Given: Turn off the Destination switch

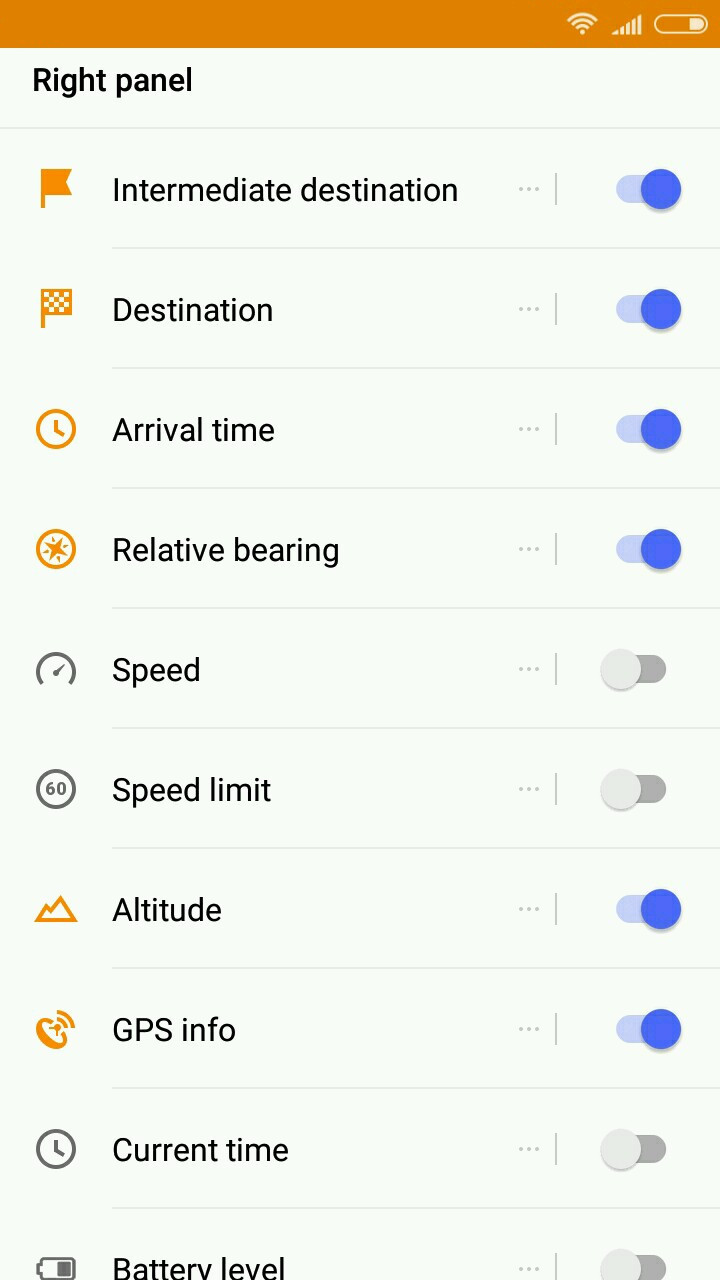Looking at the screenshot, I should [648, 309].
